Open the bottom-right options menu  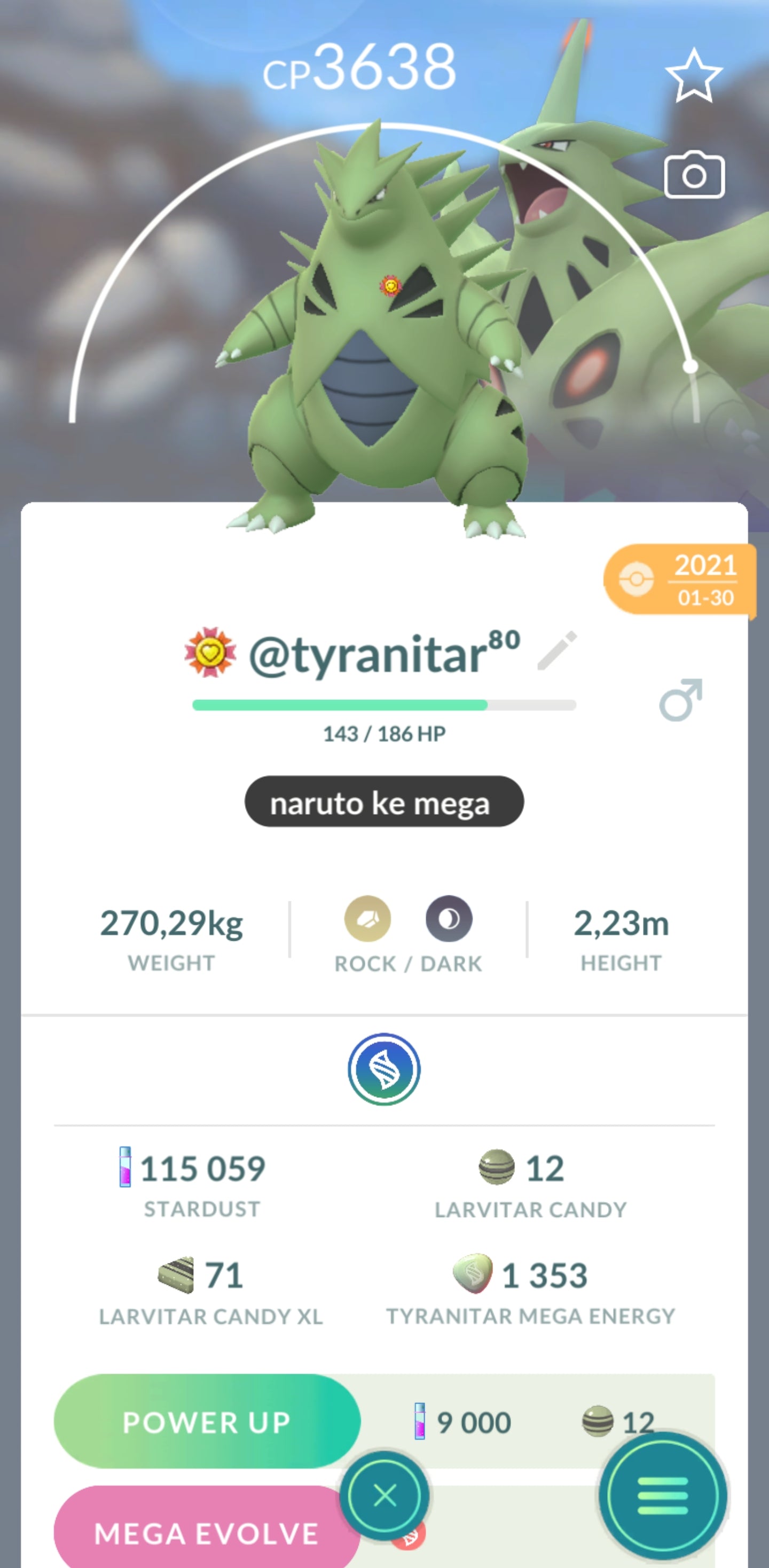click(663, 1495)
